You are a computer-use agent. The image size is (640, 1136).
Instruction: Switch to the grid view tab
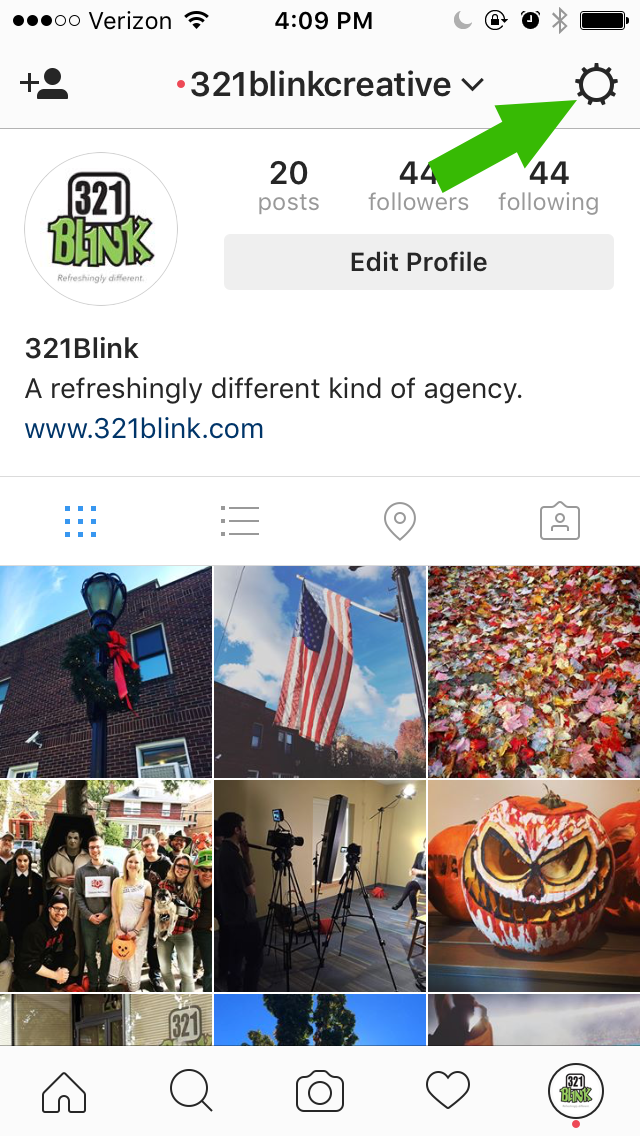[80, 522]
